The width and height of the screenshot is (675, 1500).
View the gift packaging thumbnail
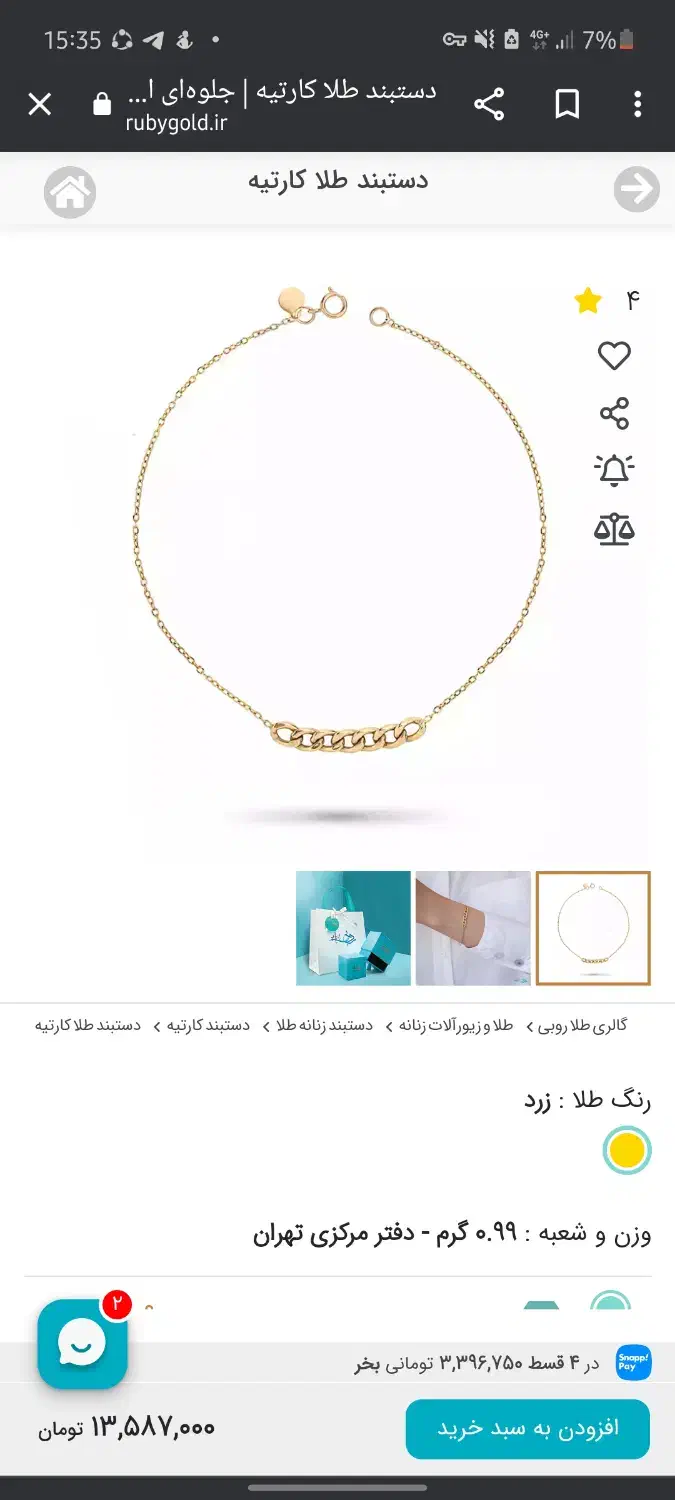353,928
